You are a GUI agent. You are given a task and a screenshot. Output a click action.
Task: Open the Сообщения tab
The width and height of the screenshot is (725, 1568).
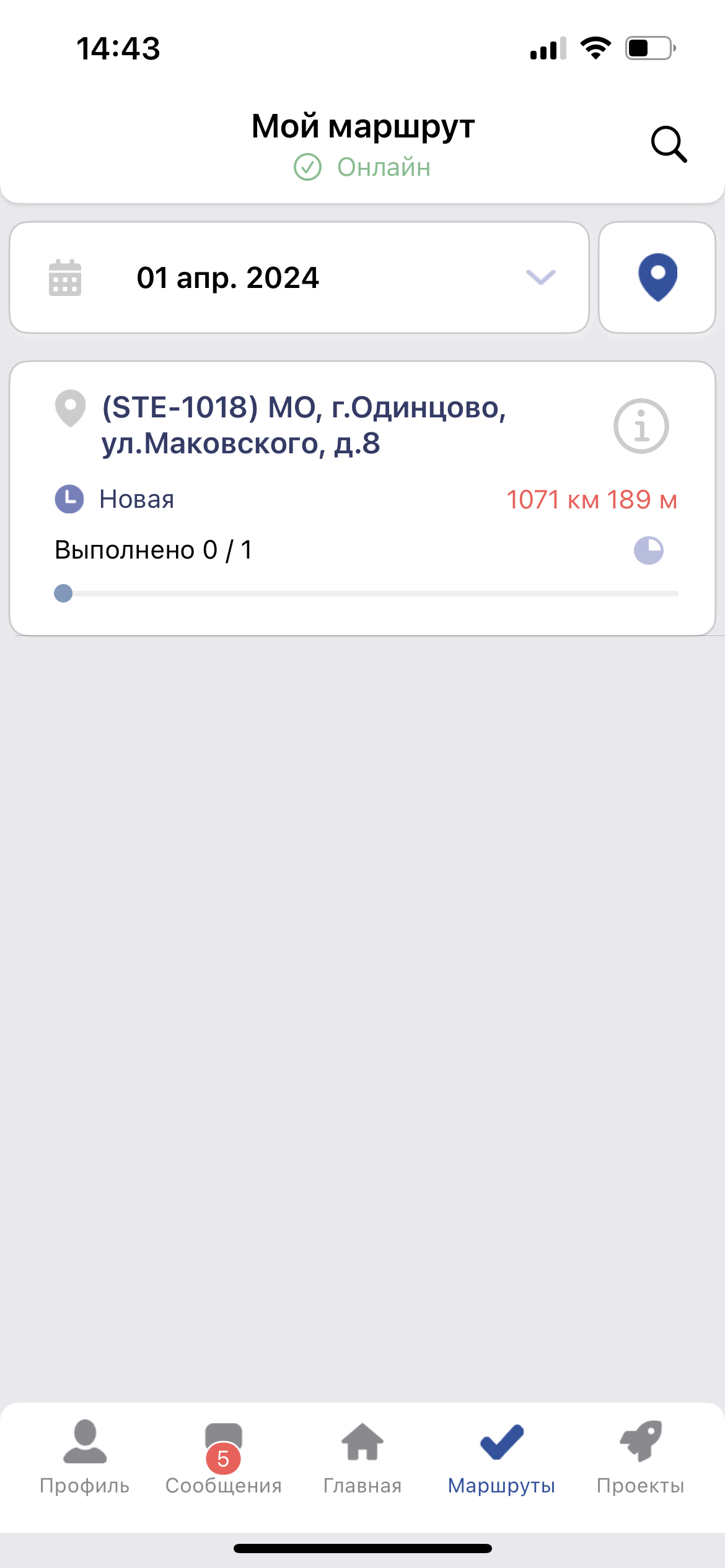[x=224, y=1457]
